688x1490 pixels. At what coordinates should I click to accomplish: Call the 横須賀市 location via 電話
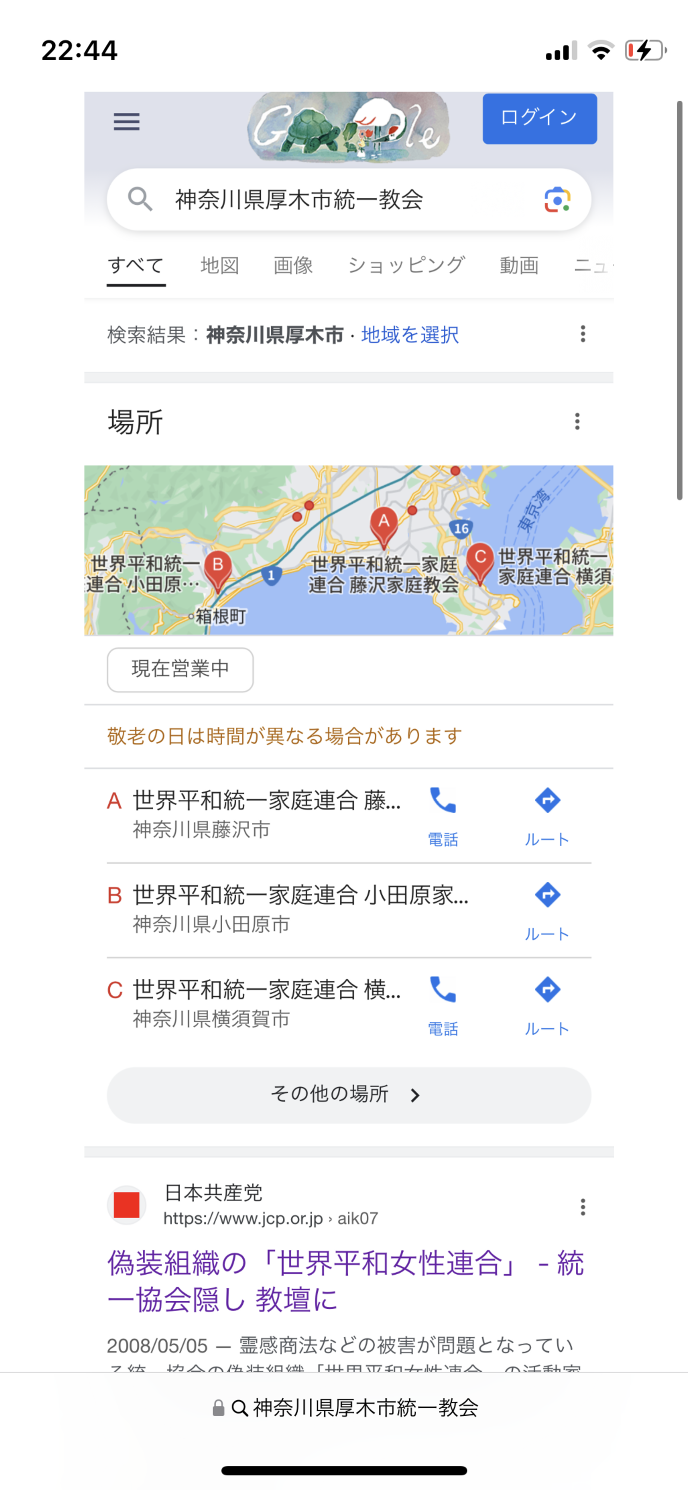[x=442, y=1003]
